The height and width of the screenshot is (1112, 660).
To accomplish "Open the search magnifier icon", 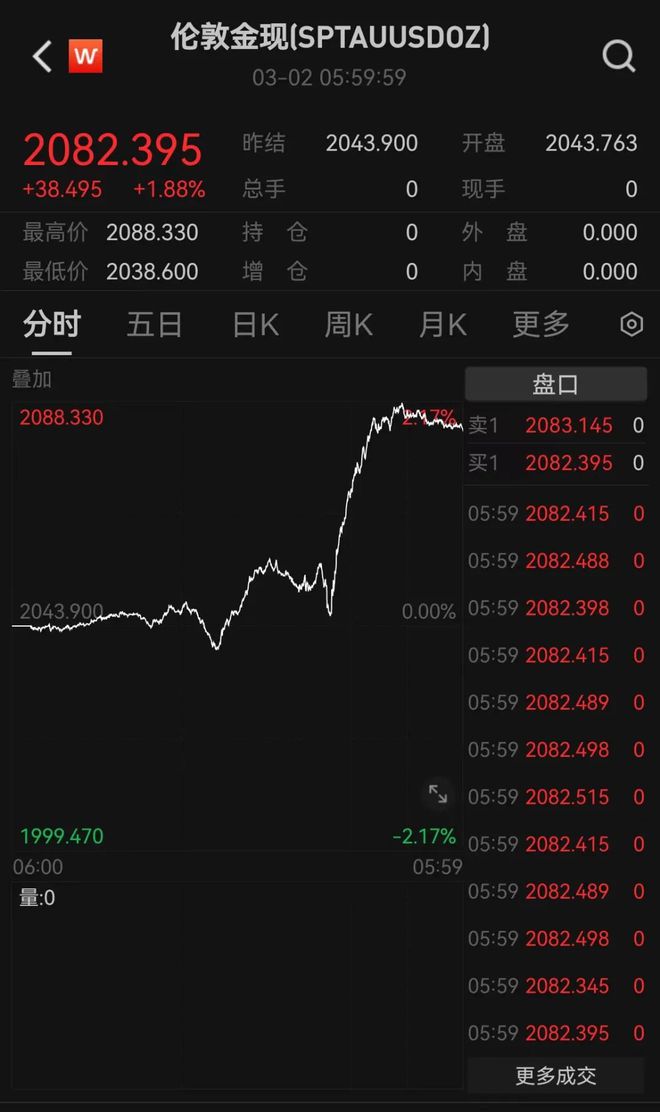I will (619, 57).
